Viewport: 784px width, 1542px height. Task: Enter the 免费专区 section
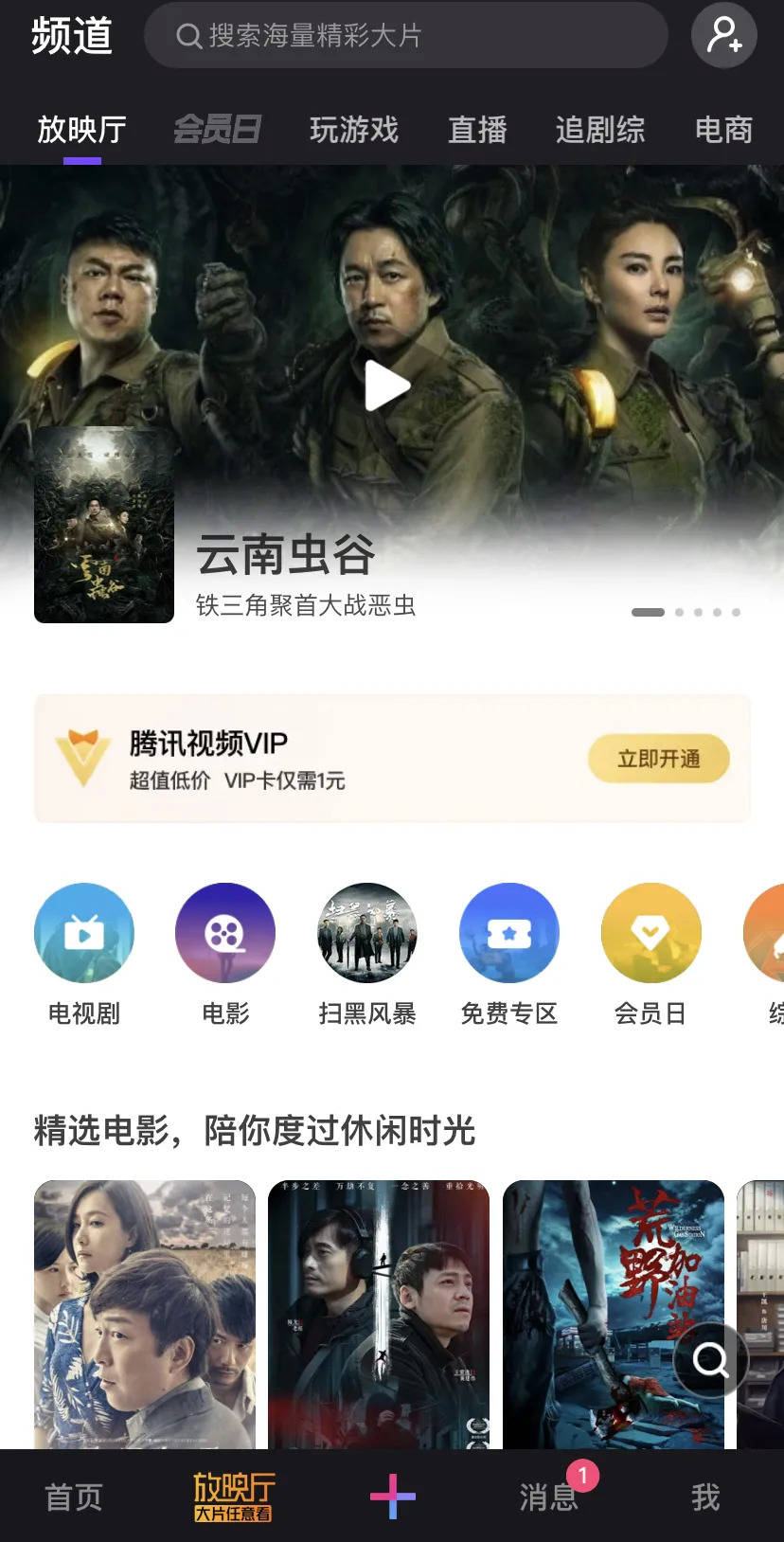pos(509,933)
